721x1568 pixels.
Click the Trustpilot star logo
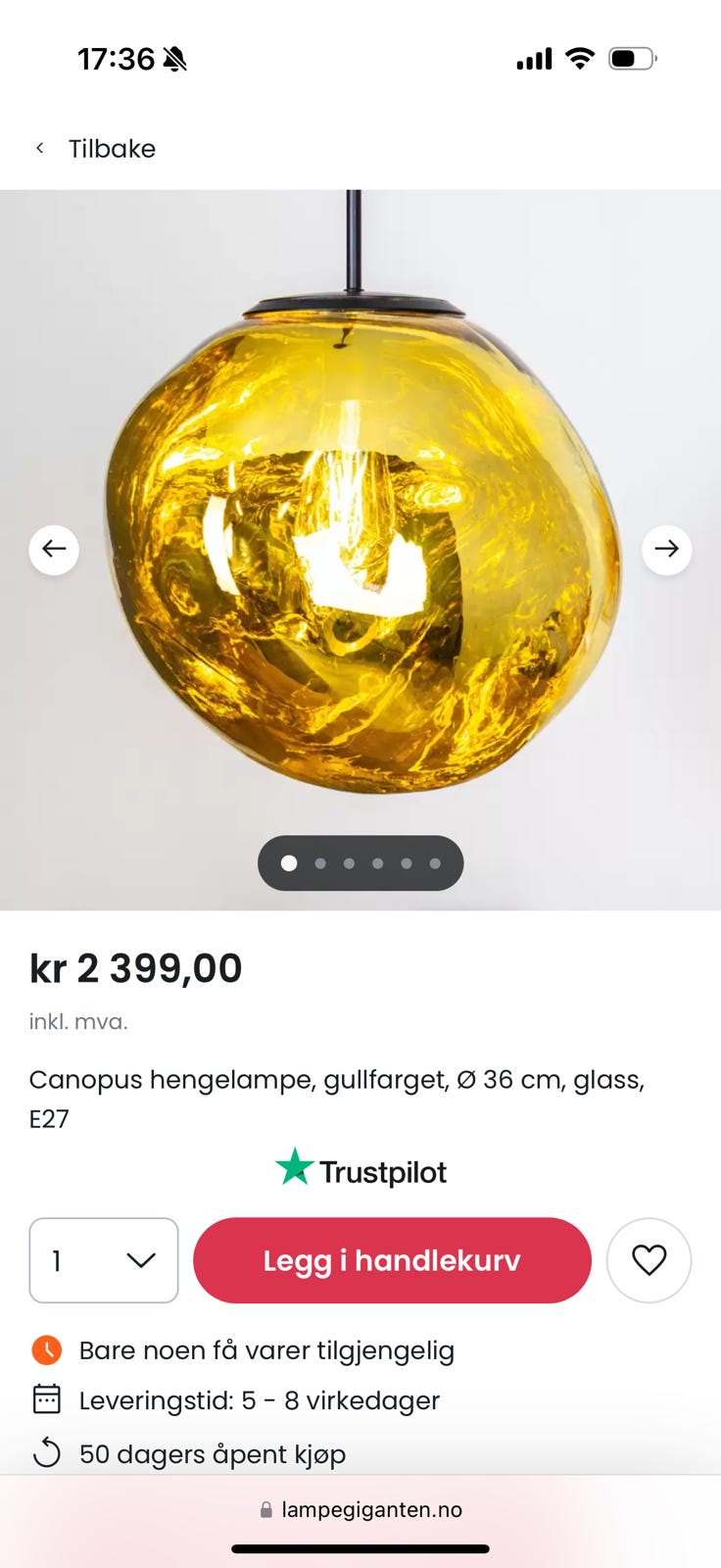(x=293, y=1168)
